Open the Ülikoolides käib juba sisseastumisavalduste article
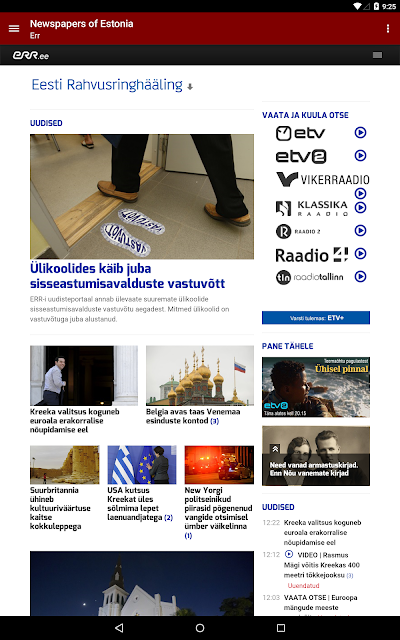 click(127, 276)
